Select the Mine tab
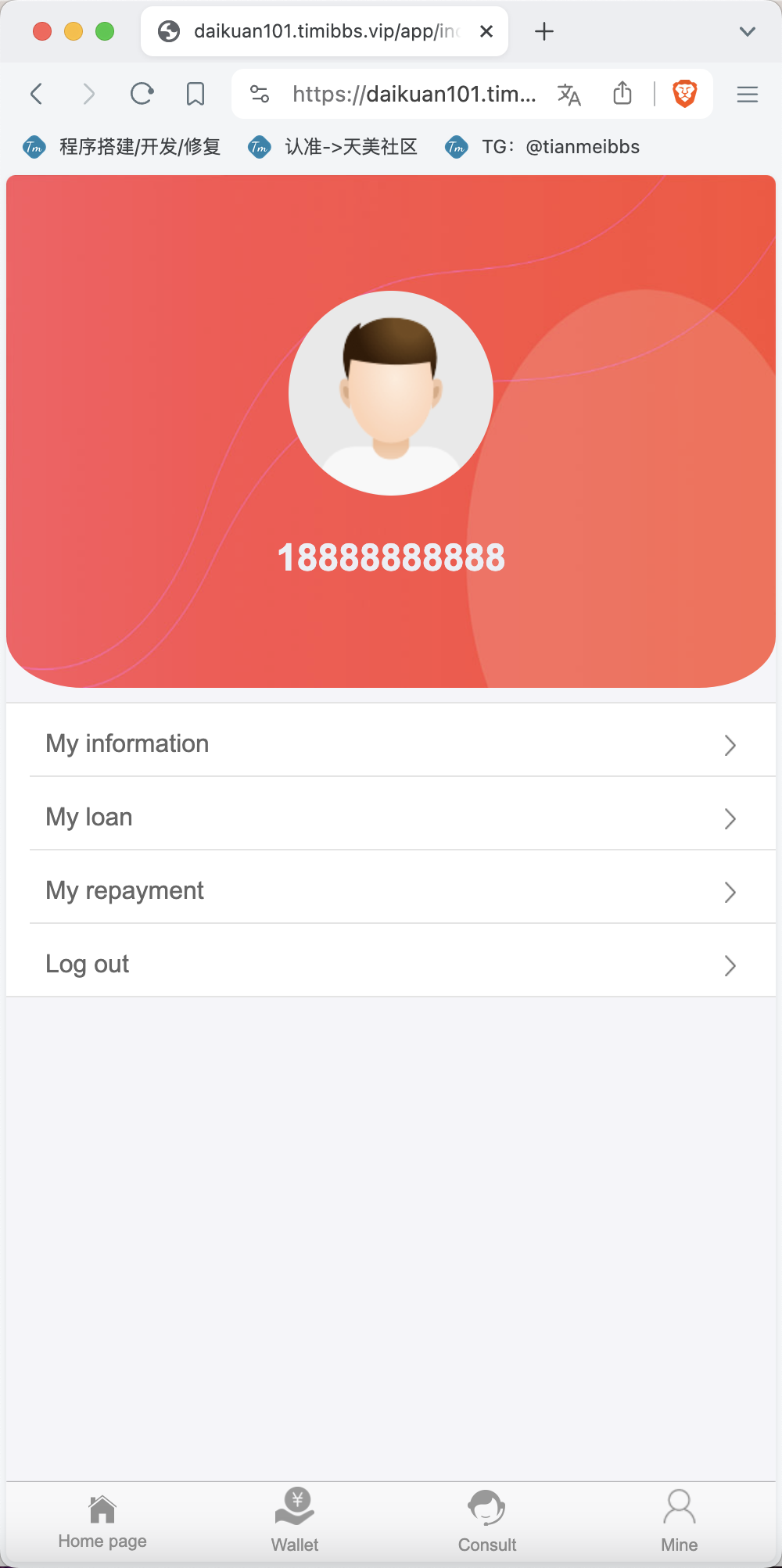 pos(680,1522)
